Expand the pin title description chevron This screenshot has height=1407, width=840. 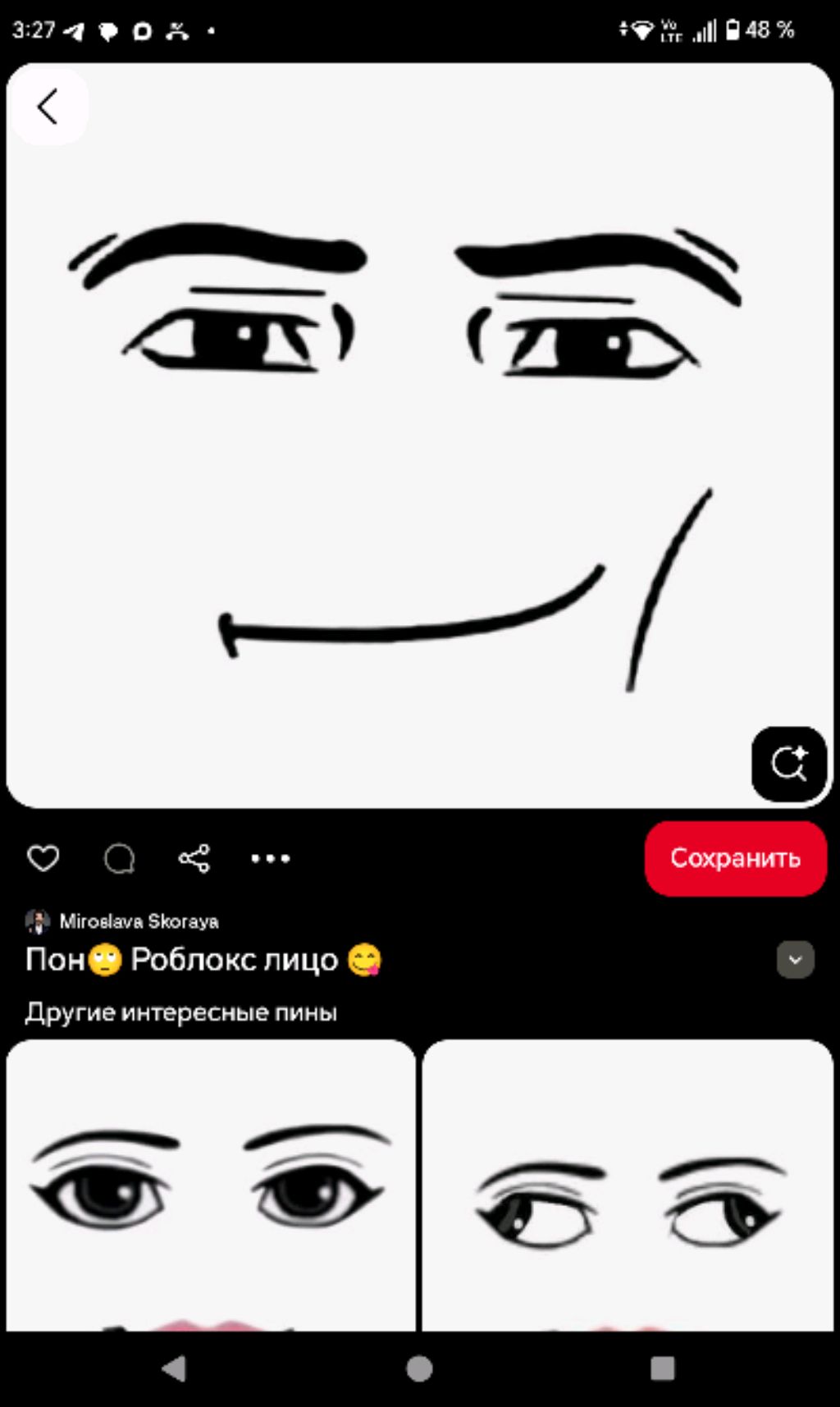(x=795, y=959)
